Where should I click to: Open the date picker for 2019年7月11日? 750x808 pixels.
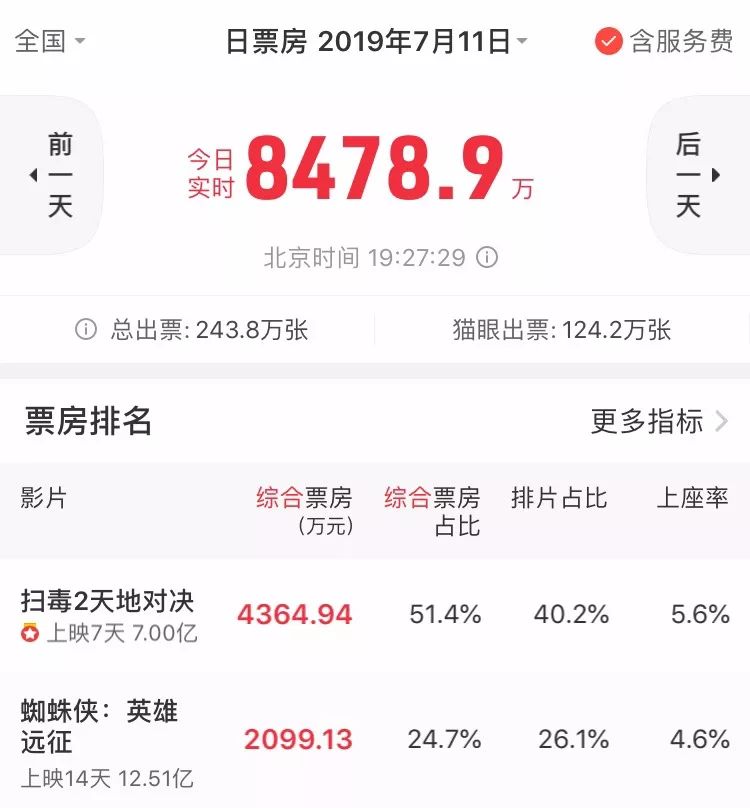click(377, 41)
